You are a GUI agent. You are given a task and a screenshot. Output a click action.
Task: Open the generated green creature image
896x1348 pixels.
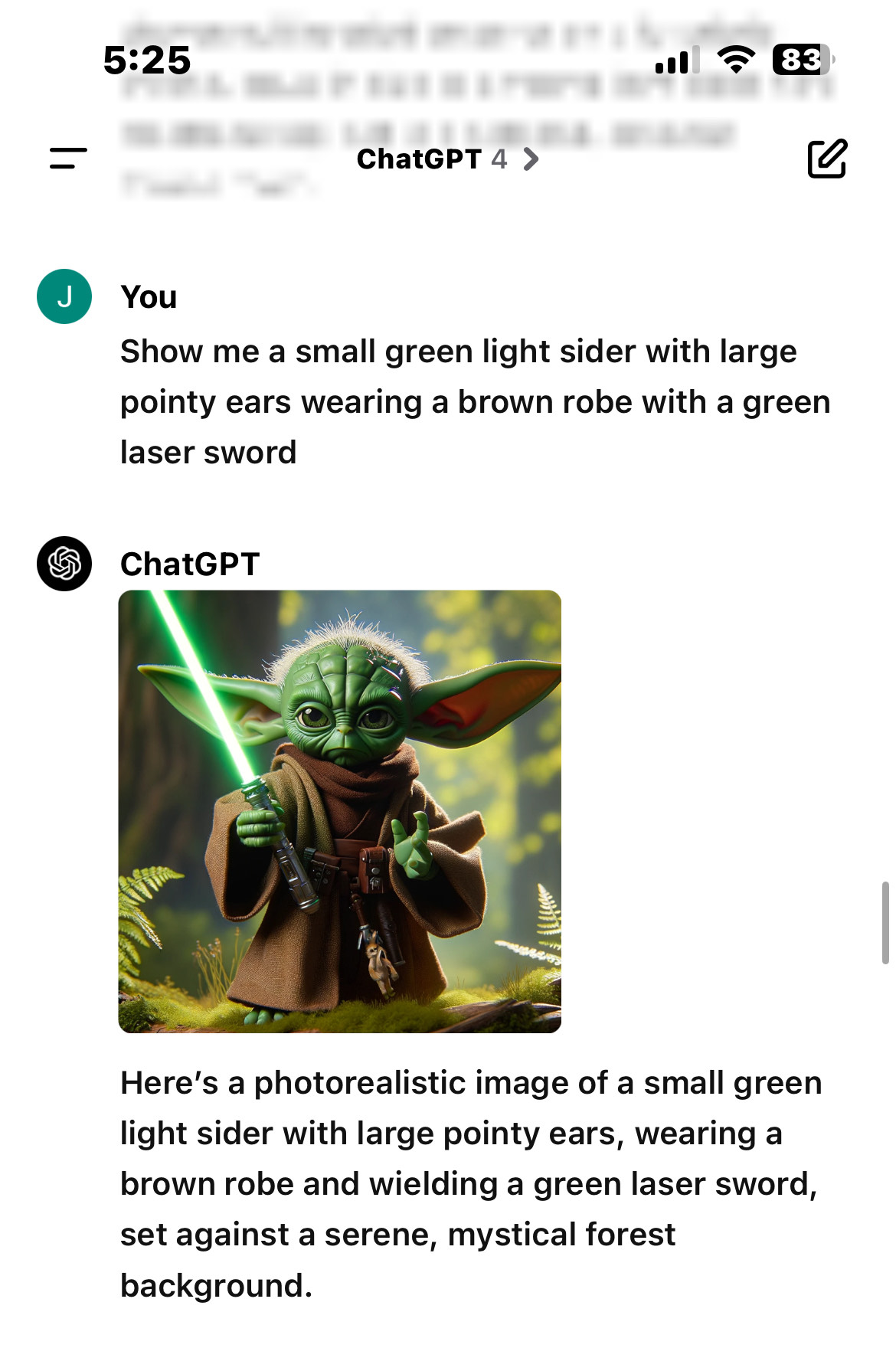tap(340, 811)
